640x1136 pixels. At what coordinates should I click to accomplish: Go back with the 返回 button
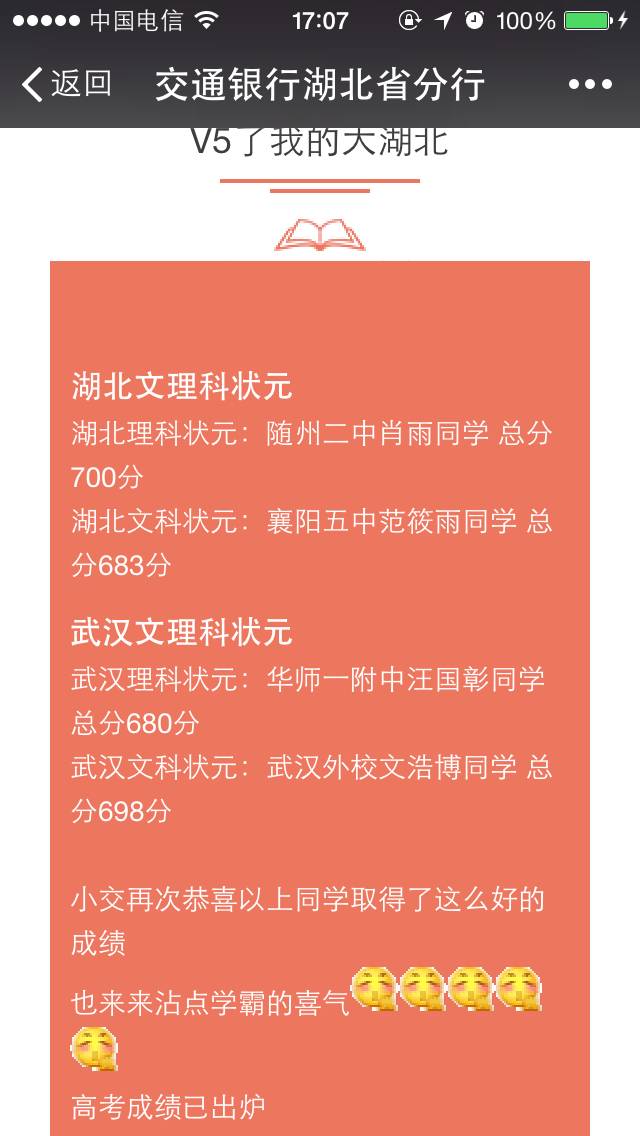(66, 84)
